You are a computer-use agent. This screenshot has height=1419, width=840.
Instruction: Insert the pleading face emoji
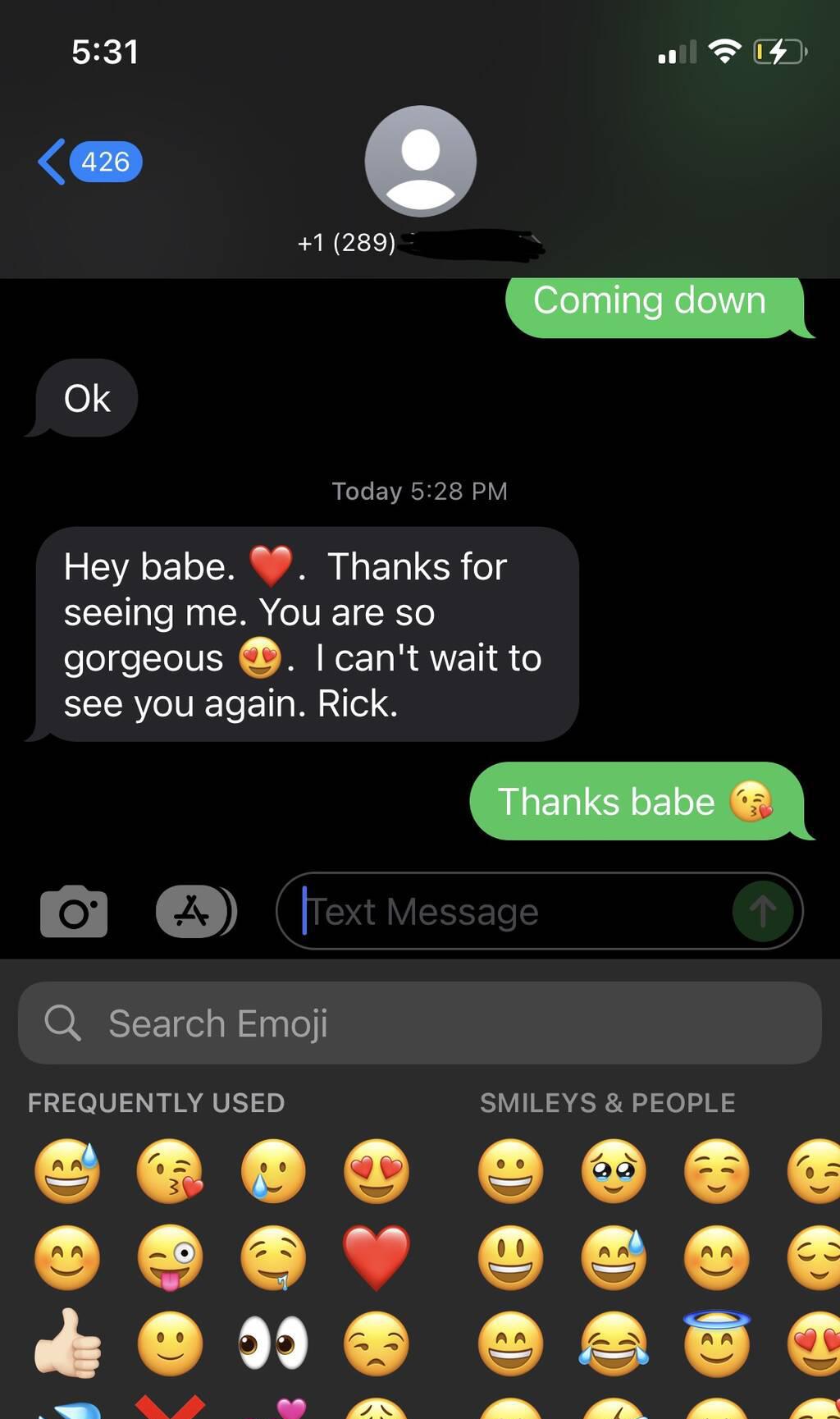point(614,1170)
